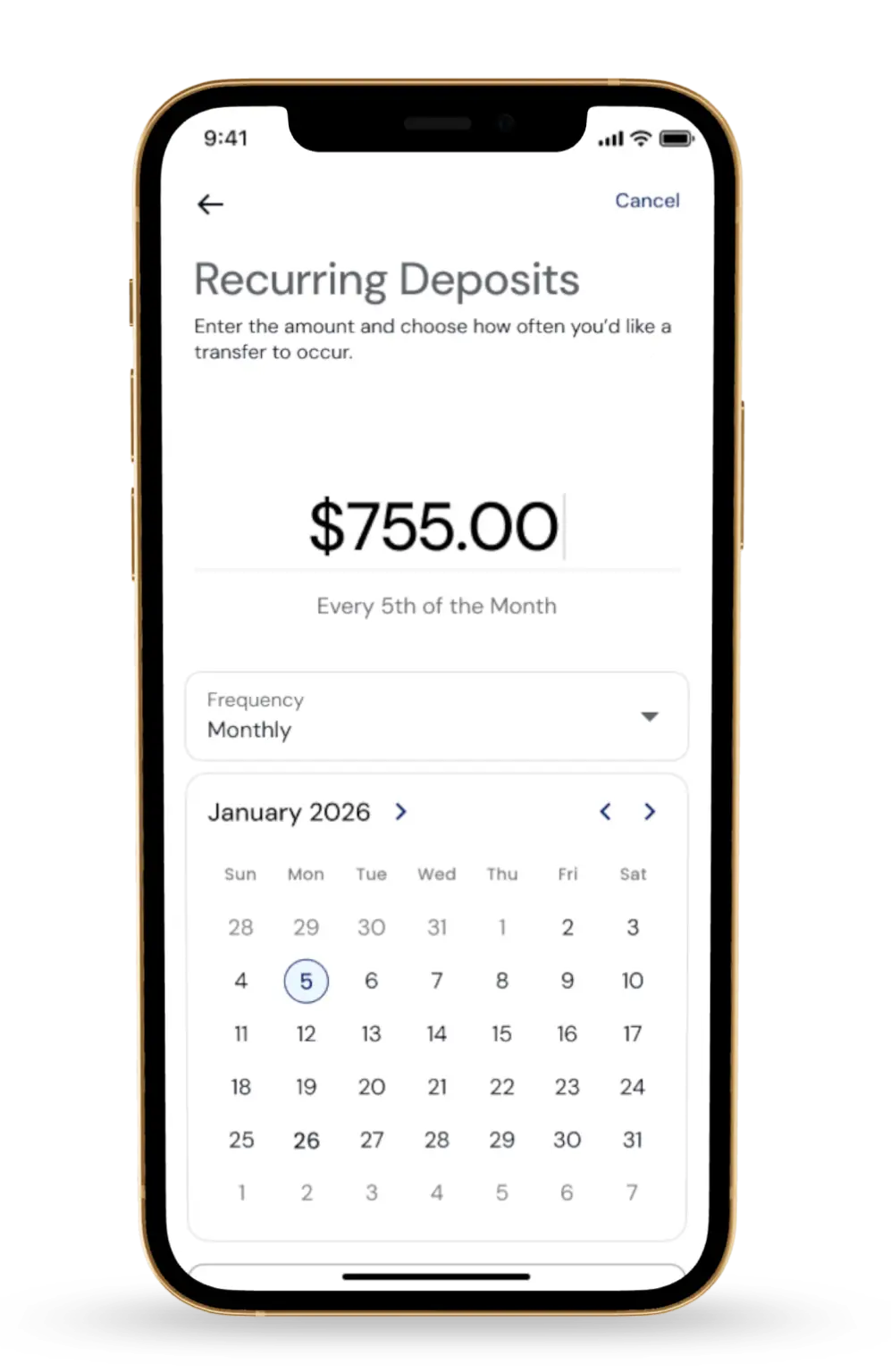Go to the next month
891x1372 pixels.
pyautogui.click(x=650, y=812)
